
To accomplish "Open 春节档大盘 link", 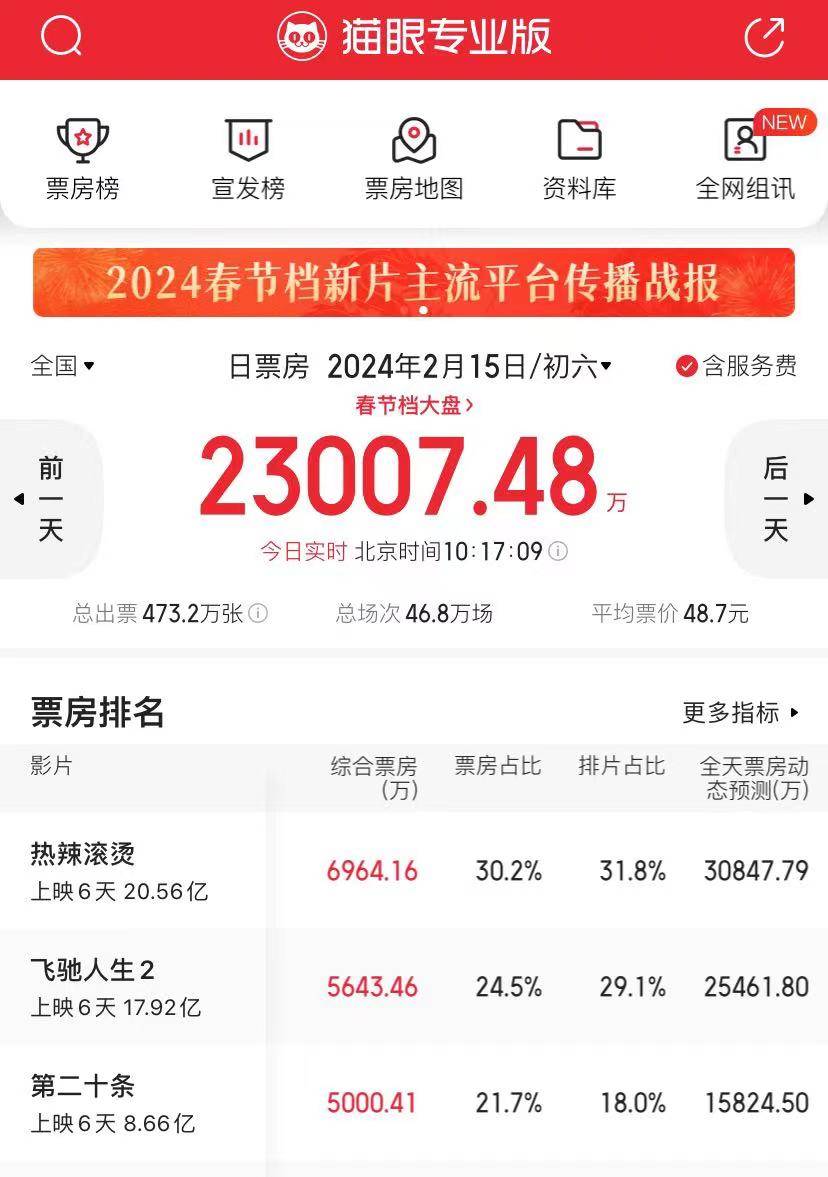I will coord(414,406).
